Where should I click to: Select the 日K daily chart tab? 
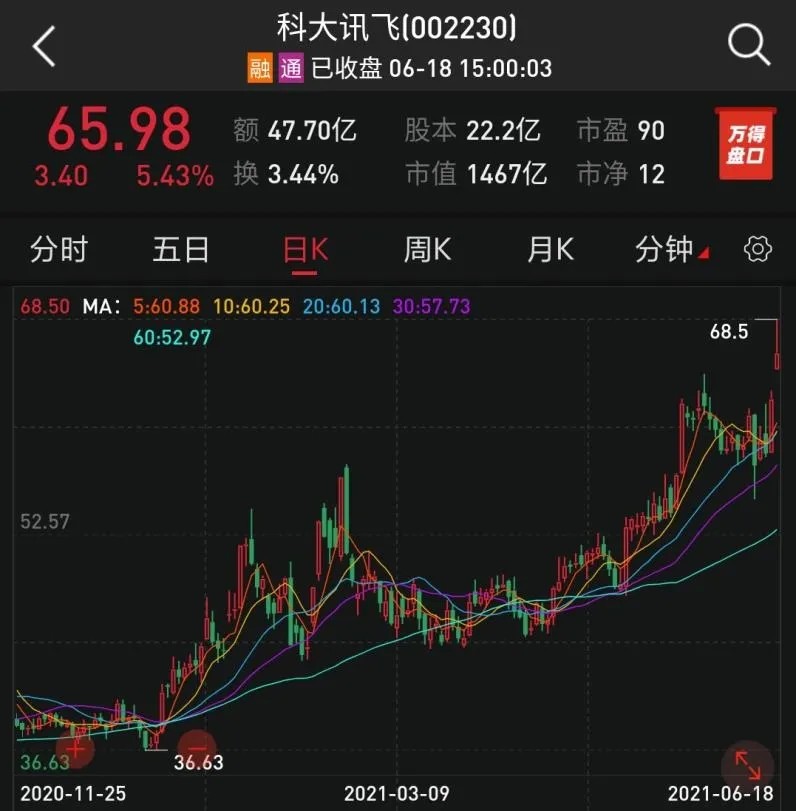click(x=305, y=249)
